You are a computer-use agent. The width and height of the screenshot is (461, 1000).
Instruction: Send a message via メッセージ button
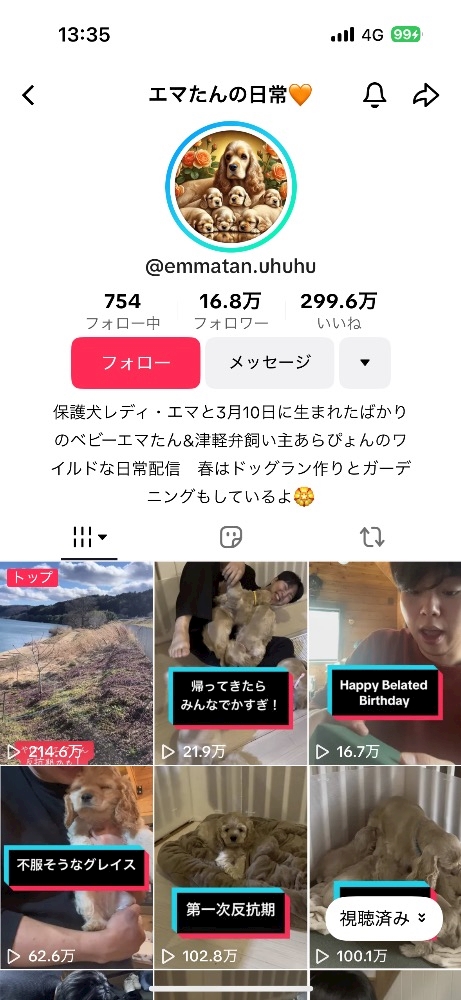tap(270, 363)
